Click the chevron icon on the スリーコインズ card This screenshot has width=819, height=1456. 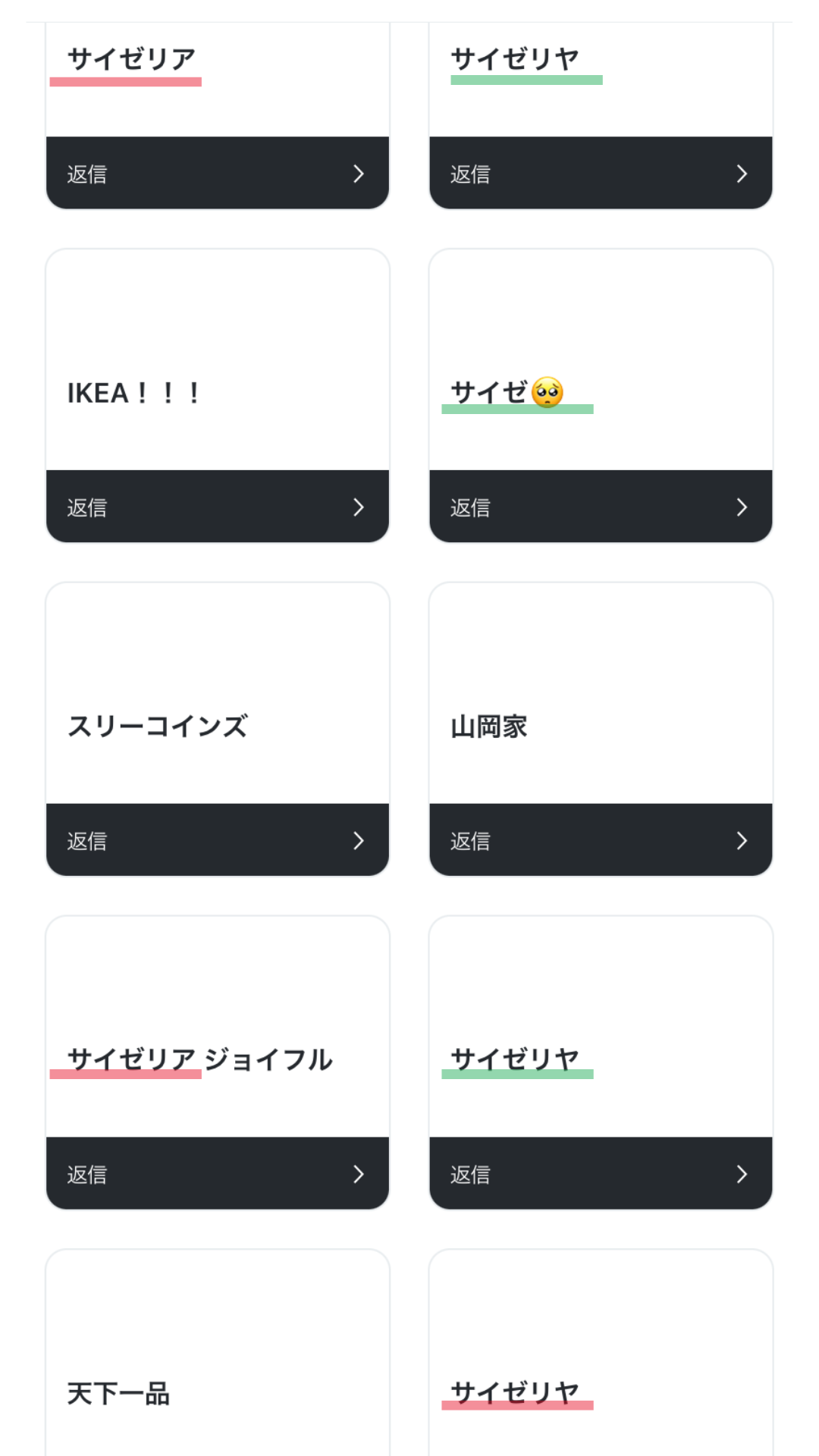tap(359, 841)
